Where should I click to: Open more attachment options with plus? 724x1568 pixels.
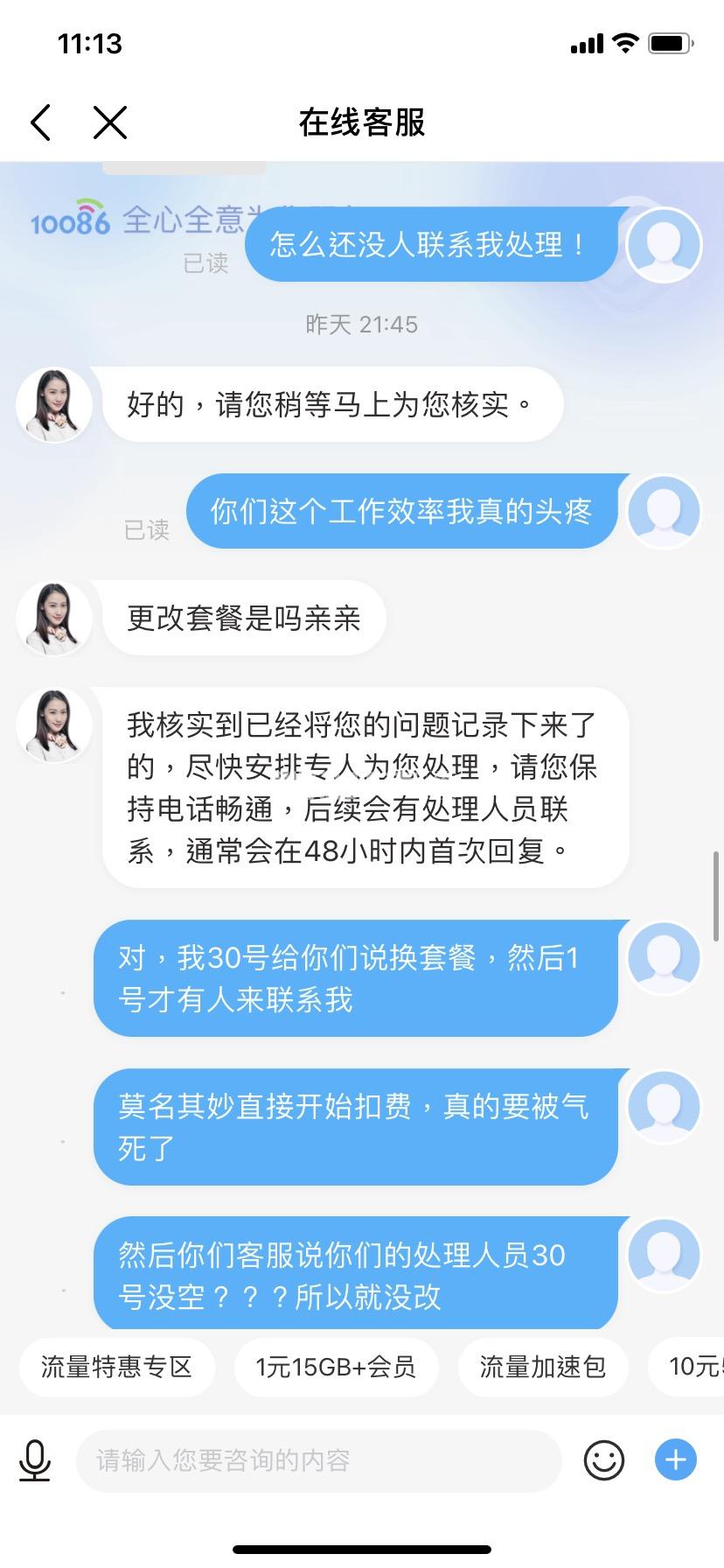pos(675,1460)
